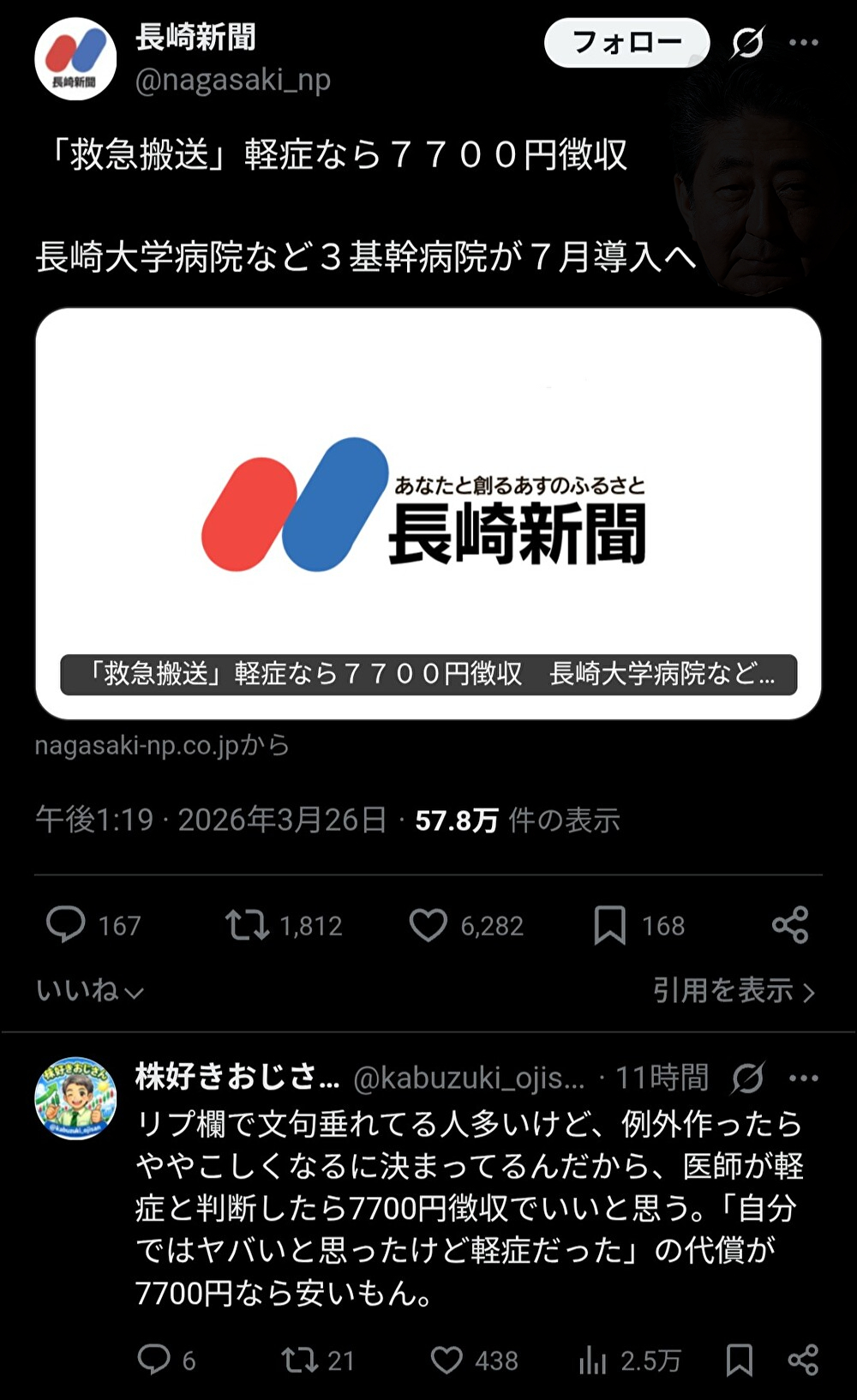Share 株好きおじさん's comment
The width and height of the screenshot is (857, 1400).
pyautogui.click(x=803, y=1360)
